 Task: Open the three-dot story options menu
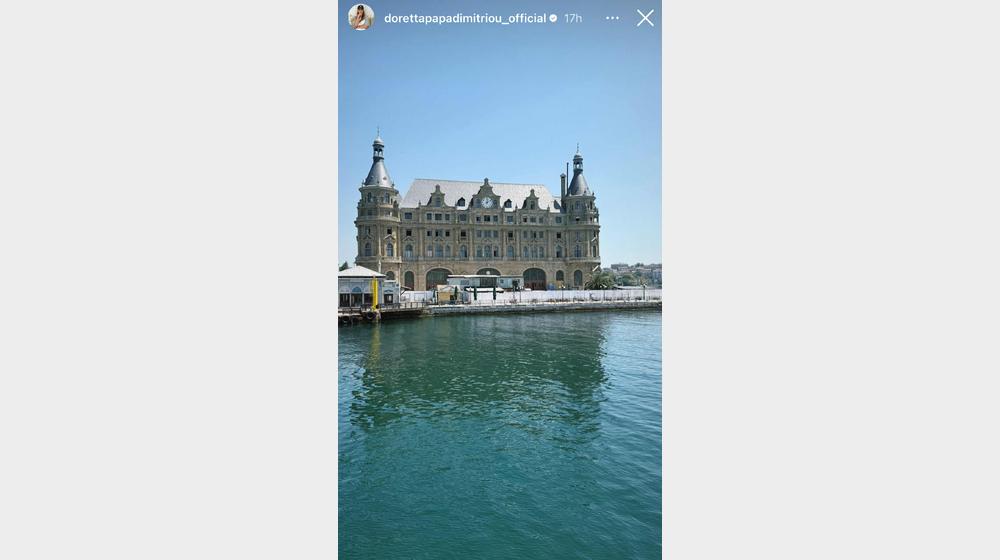612,18
